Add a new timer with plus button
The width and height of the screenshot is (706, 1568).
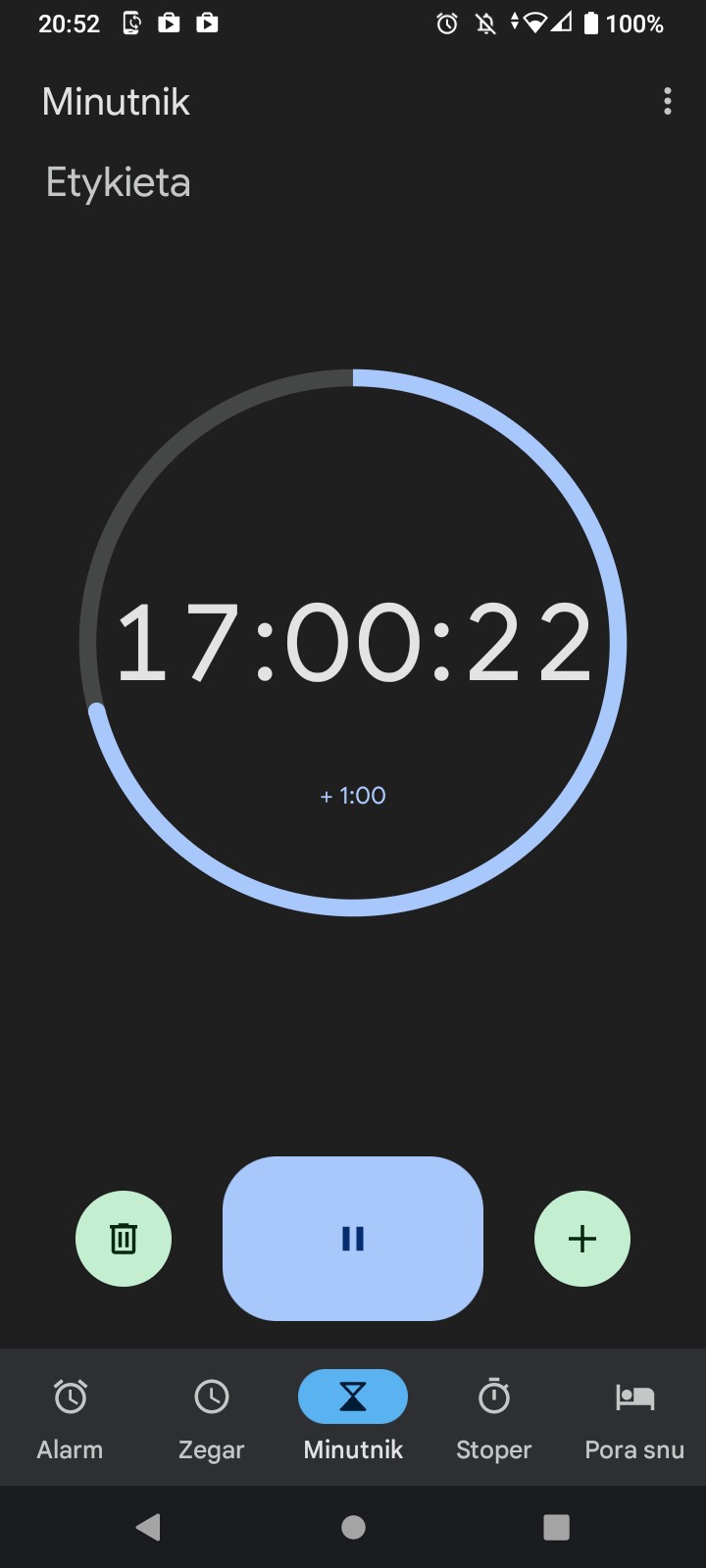click(x=582, y=1239)
